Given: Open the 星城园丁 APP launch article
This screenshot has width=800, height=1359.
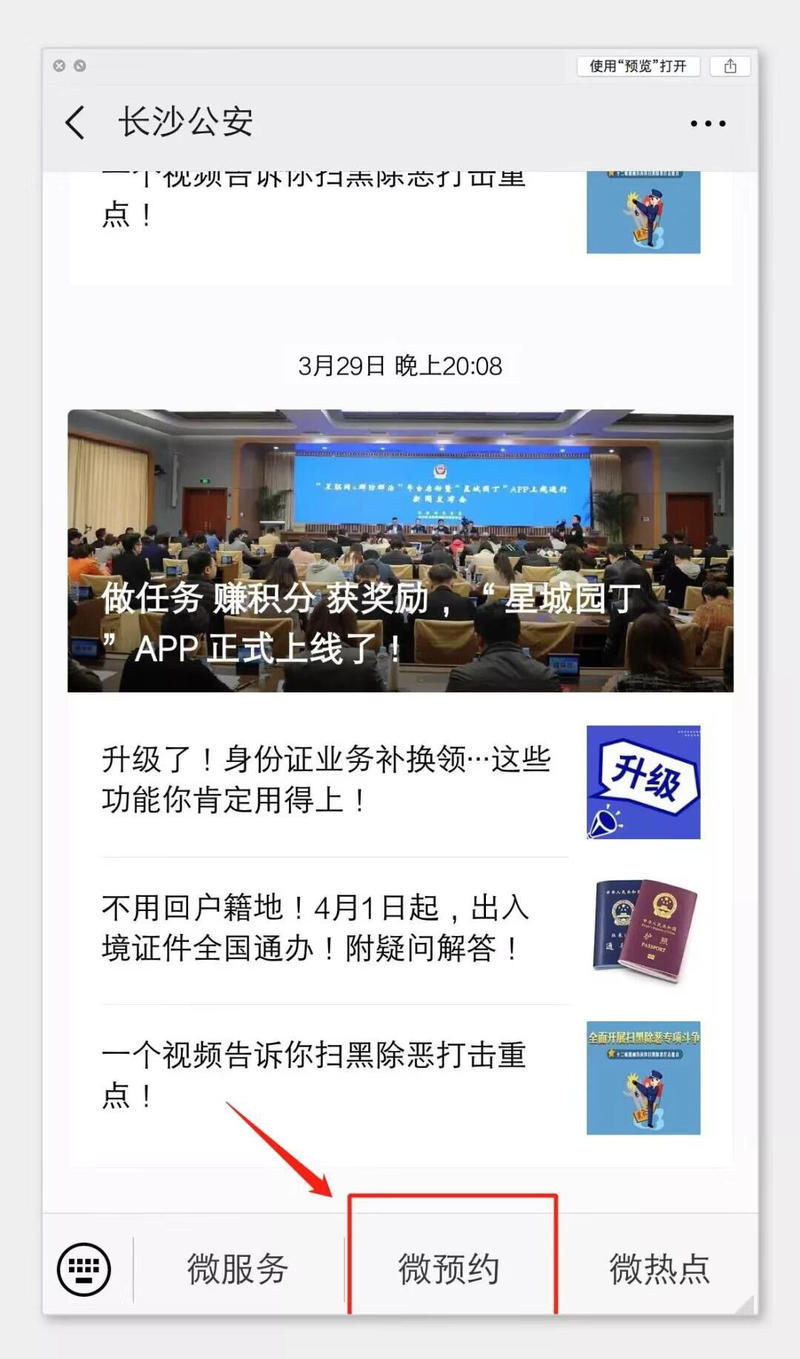Looking at the screenshot, I should pos(400,550).
